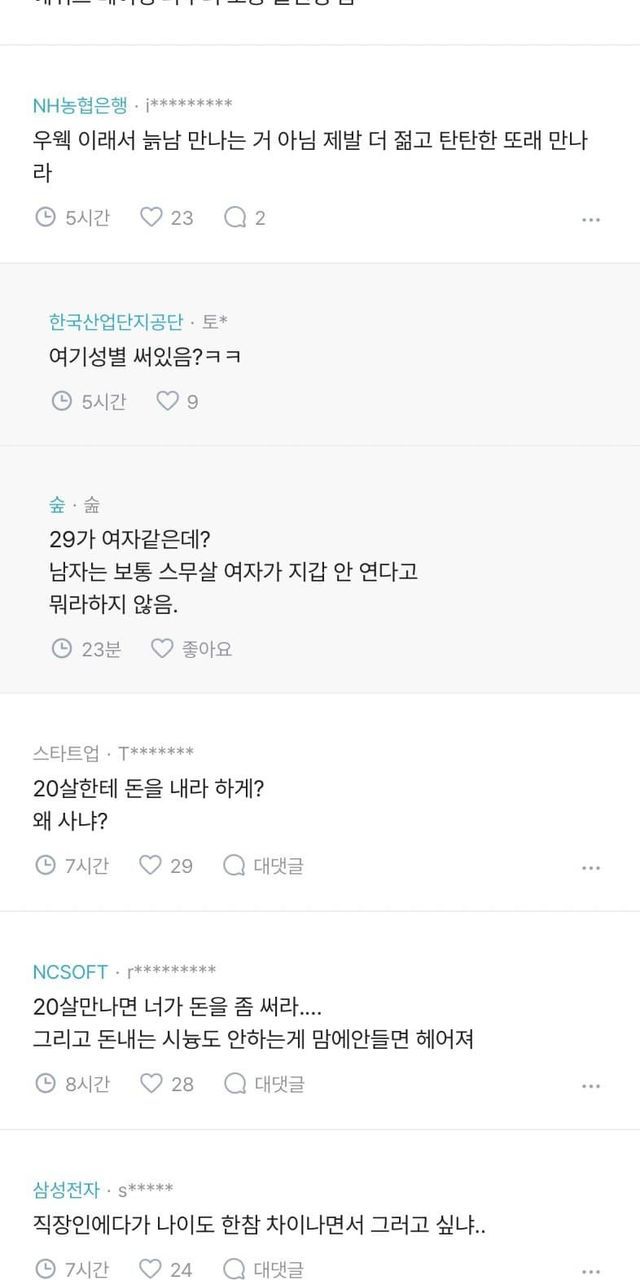
Task: View the 2 replies on NH농협은행 comment
Action: coord(245,217)
